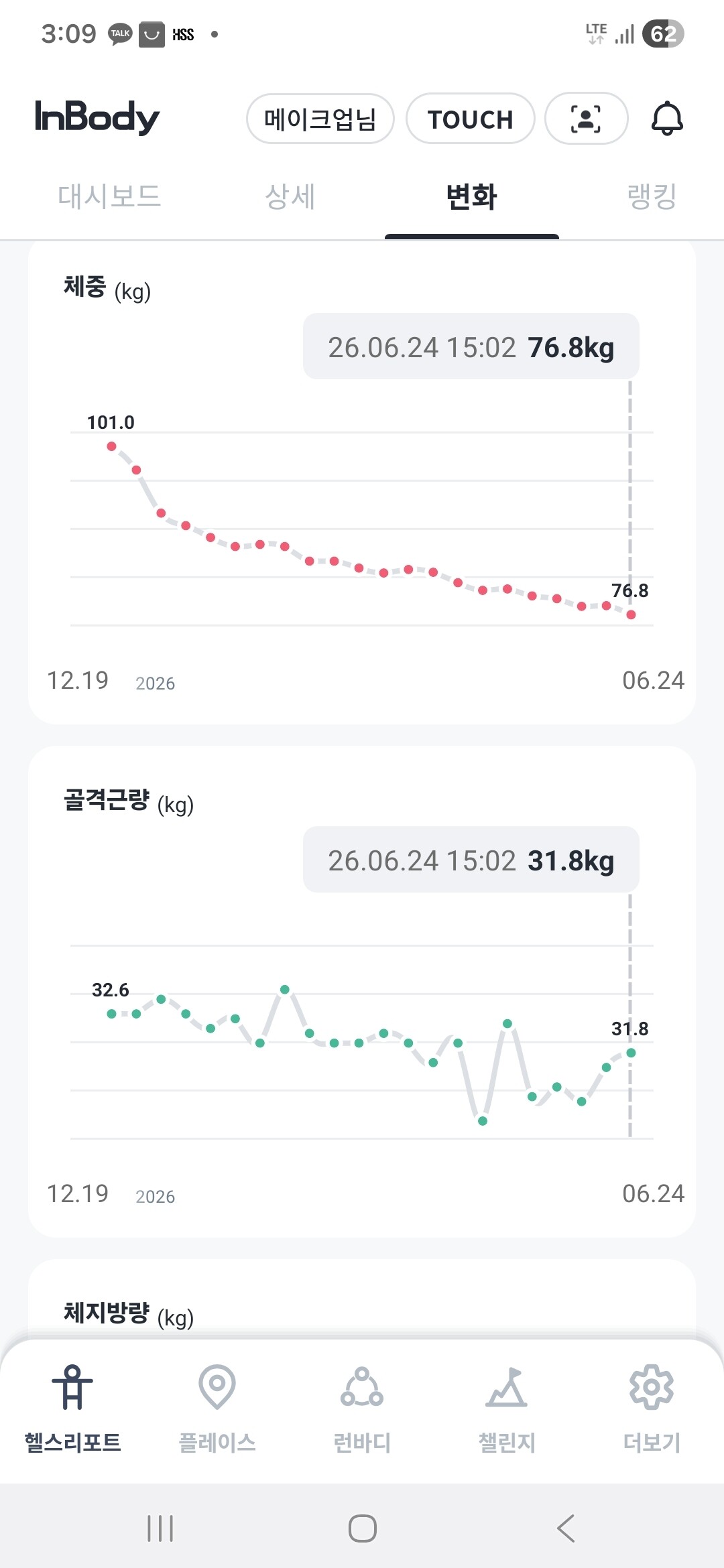Open the notifications bell

pyautogui.click(x=667, y=119)
